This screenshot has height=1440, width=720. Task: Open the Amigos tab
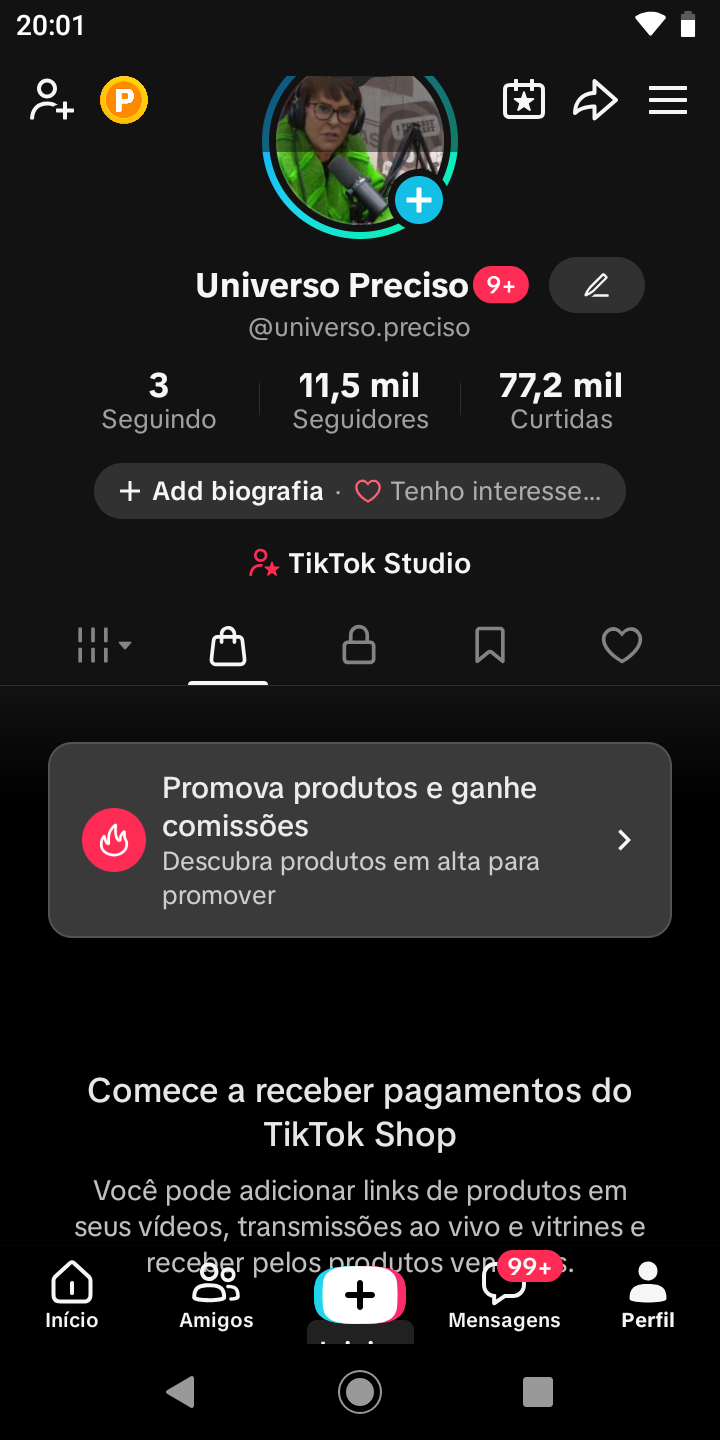[x=216, y=1295]
